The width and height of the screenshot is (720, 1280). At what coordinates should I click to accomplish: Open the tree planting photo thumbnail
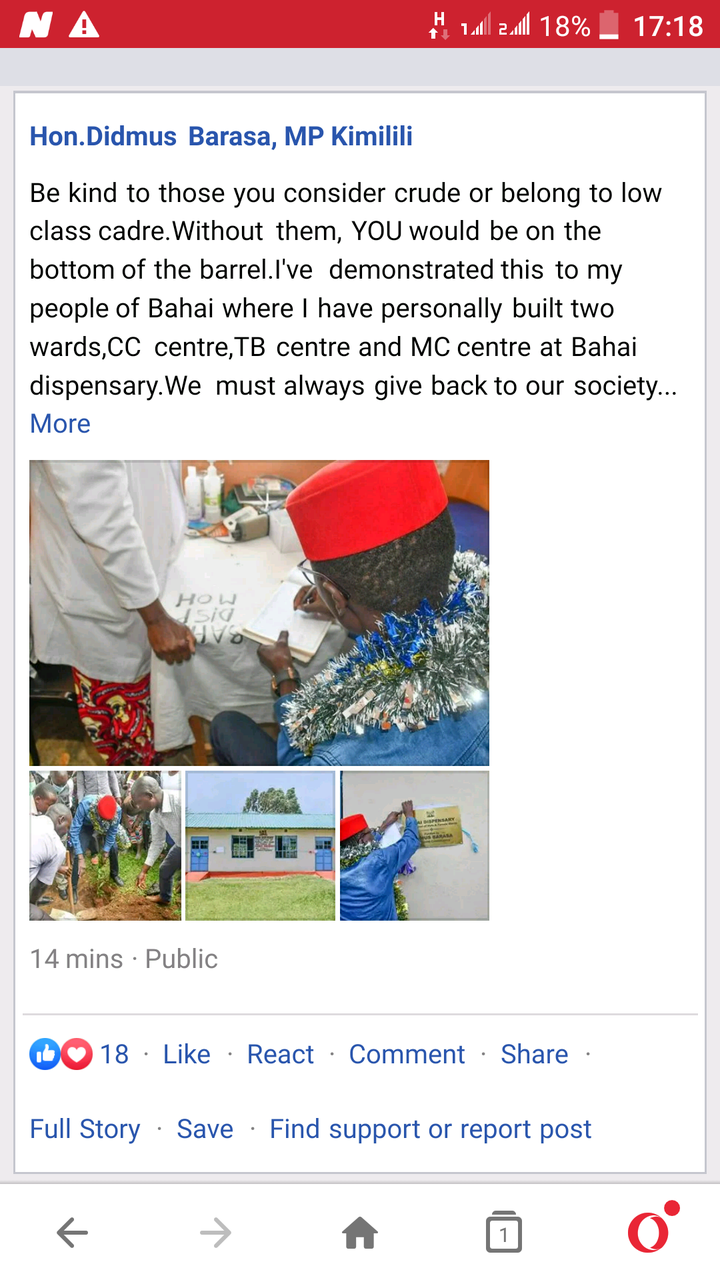pyautogui.click(x=105, y=845)
